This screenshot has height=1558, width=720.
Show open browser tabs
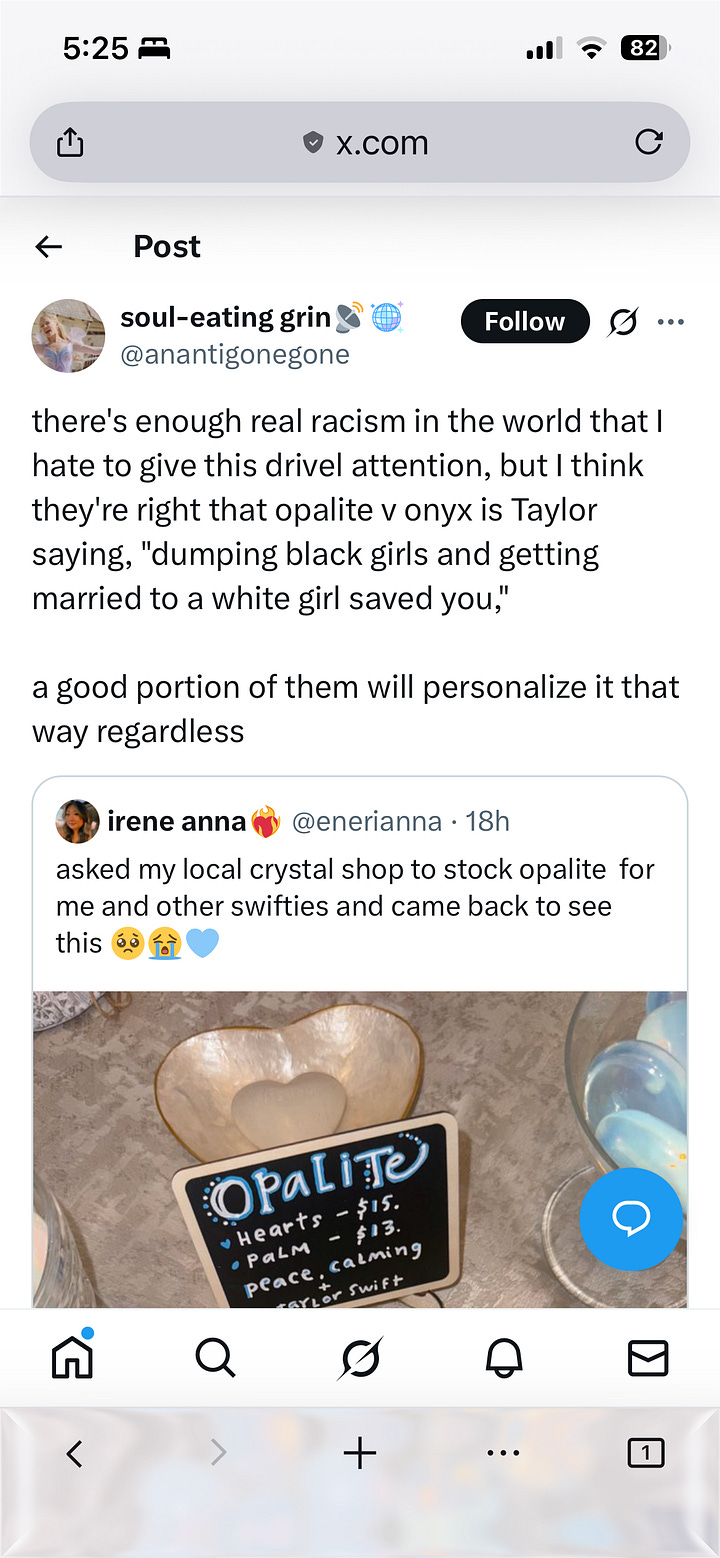click(646, 1453)
